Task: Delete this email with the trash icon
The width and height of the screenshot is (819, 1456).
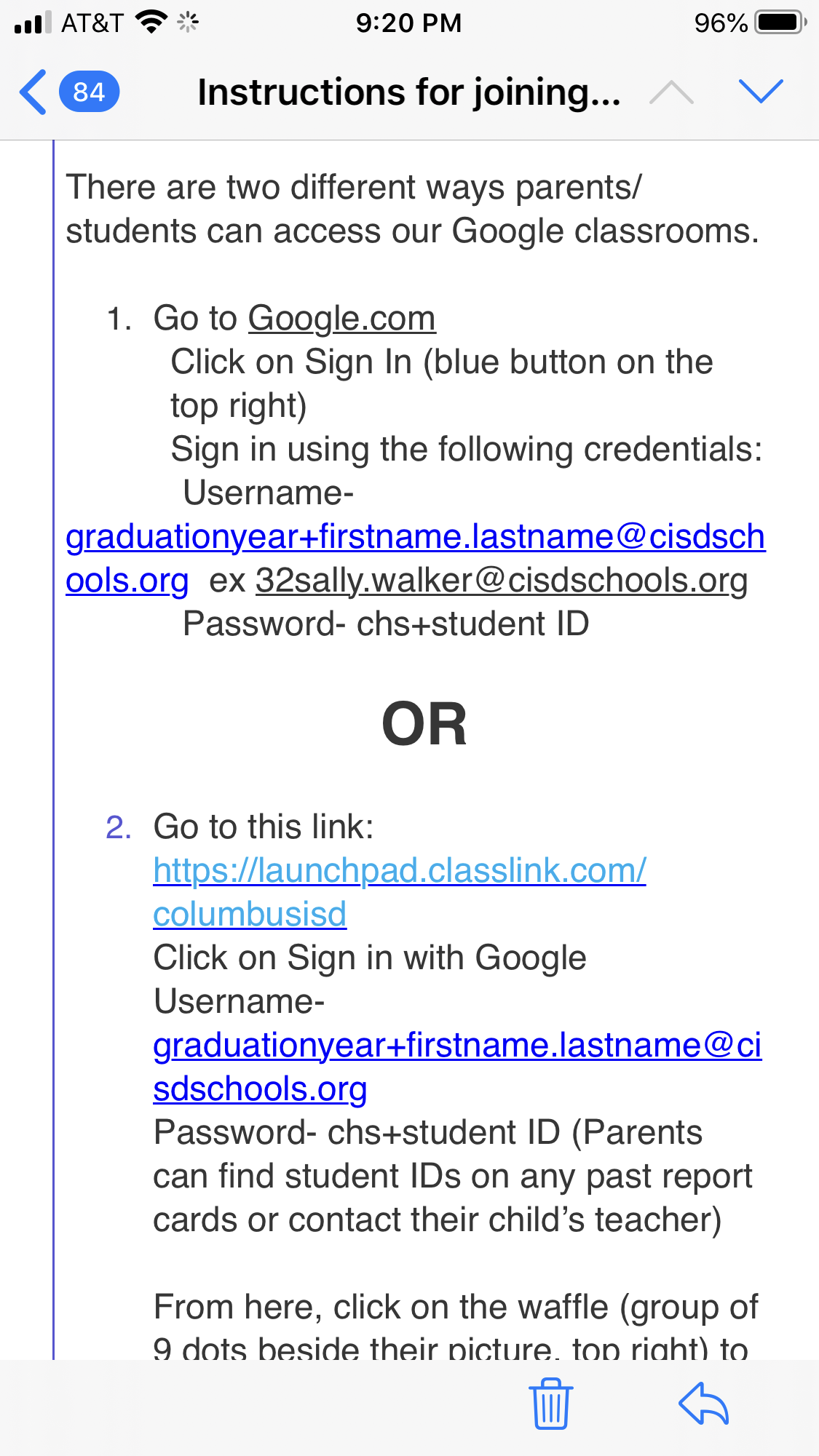Action: coord(550,1404)
